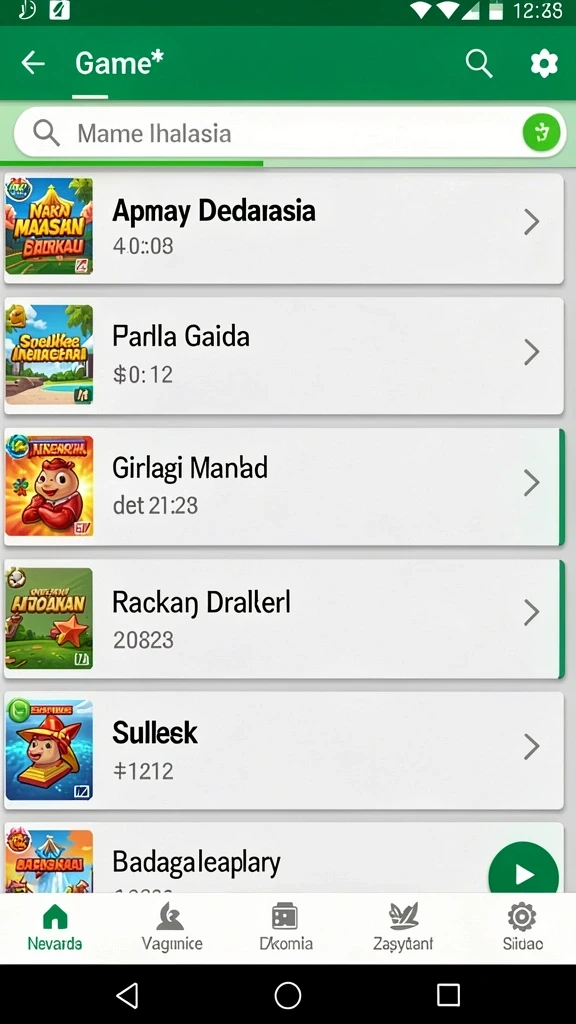Switch to the Nevarda tab
576x1024 pixels.
[55, 927]
